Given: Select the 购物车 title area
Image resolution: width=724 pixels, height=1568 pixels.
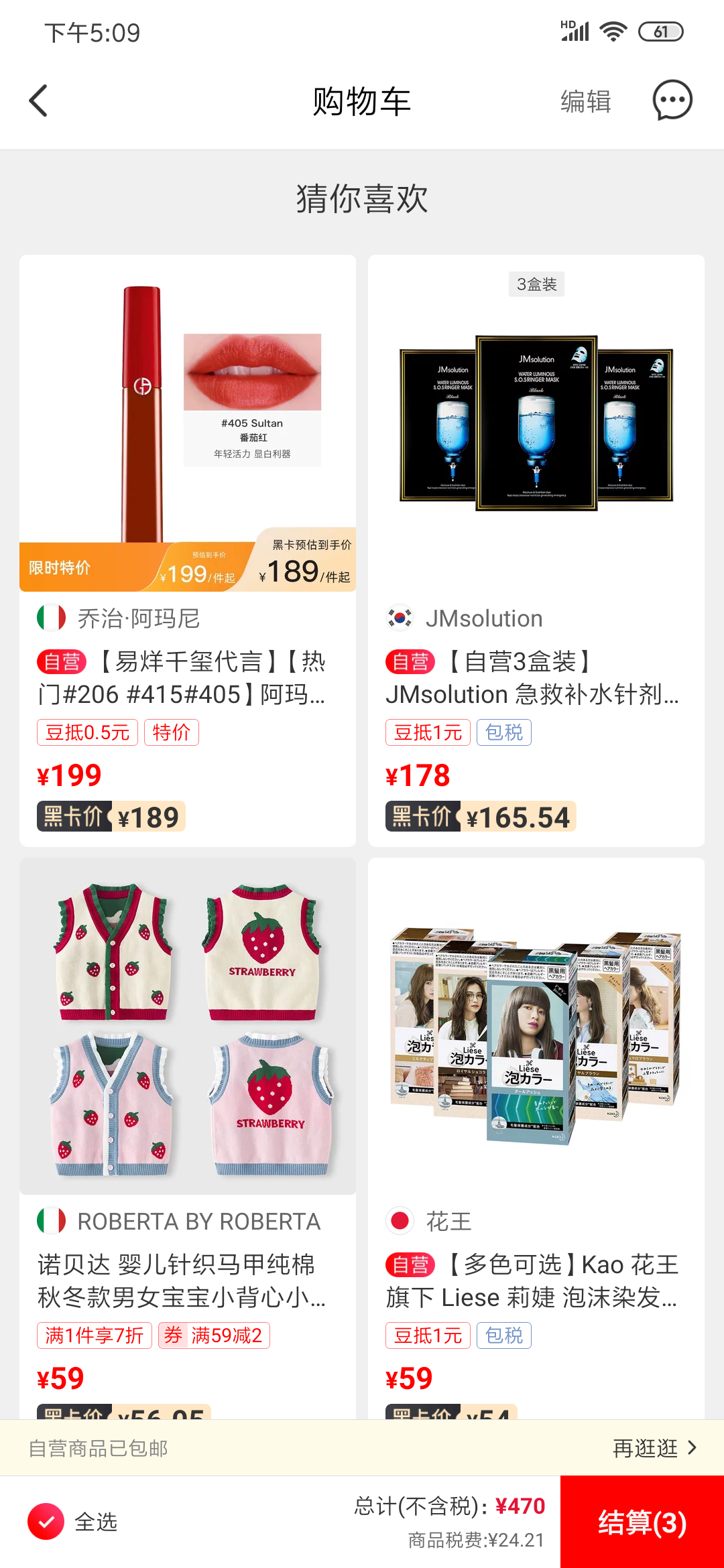Looking at the screenshot, I should pyautogui.click(x=362, y=101).
